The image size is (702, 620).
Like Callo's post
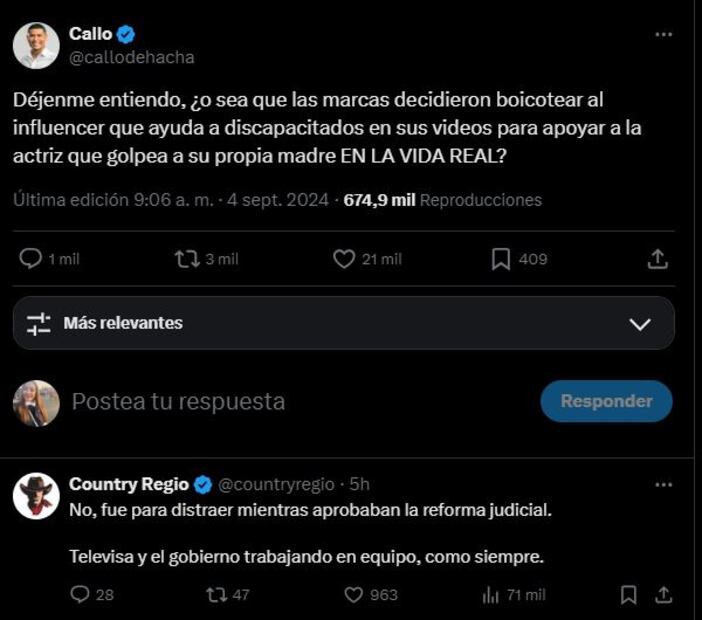coord(344,259)
